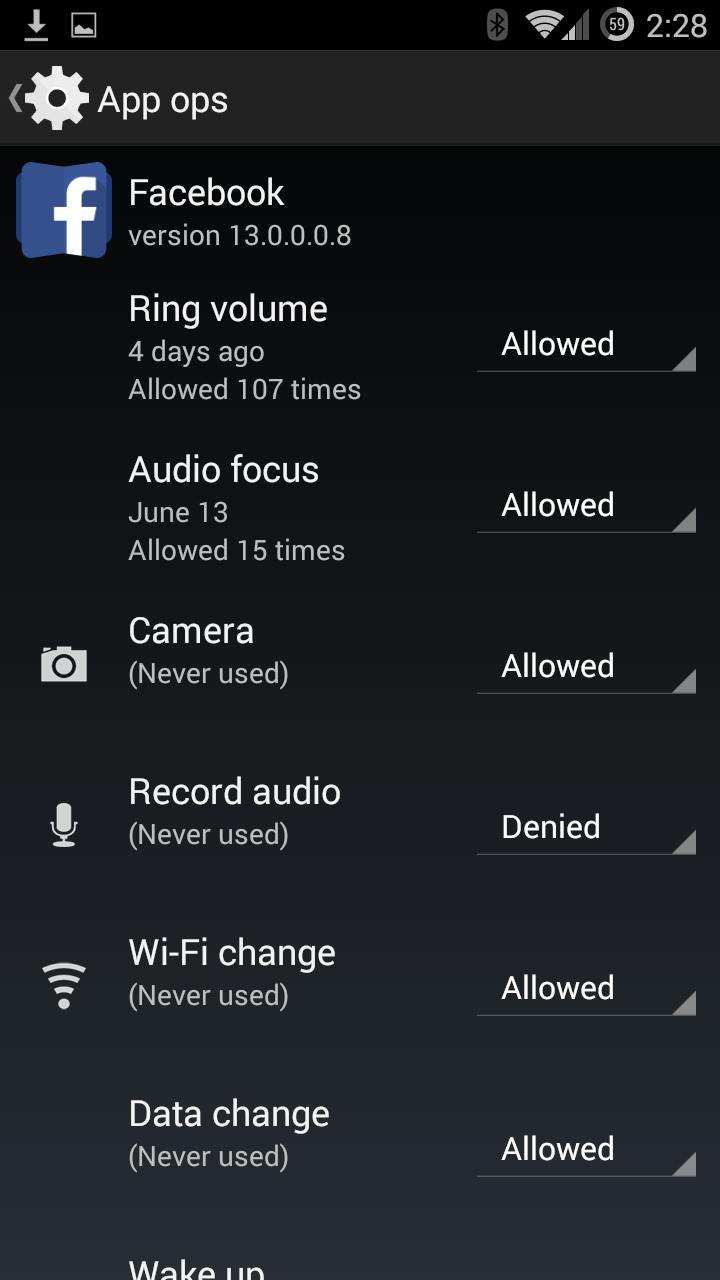The height and width of the screenshot is (1280, 720).
Task: Open the Ring volume permission dropdown
Action: point(586,345)
